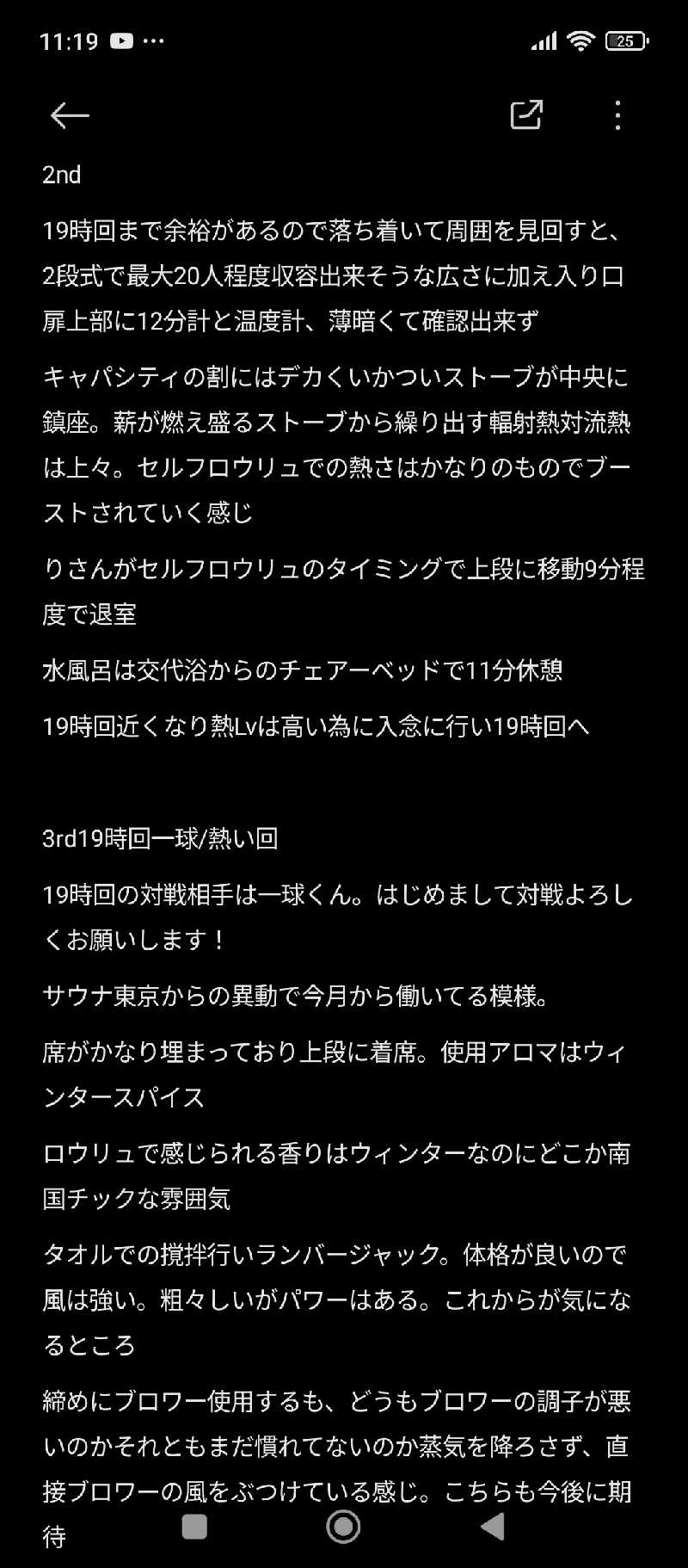Tap the back arrow to leave this note
The image size is (688, 1568).
tap(69, 114)
